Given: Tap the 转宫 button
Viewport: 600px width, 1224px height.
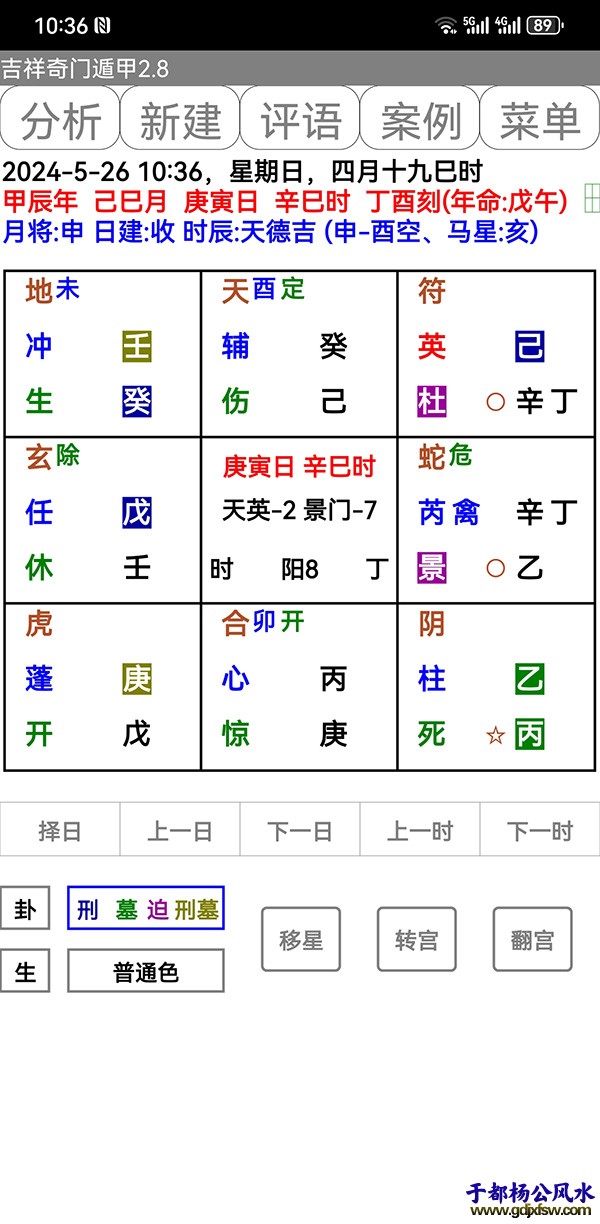Looking at the screenshot, I should 416,939.
